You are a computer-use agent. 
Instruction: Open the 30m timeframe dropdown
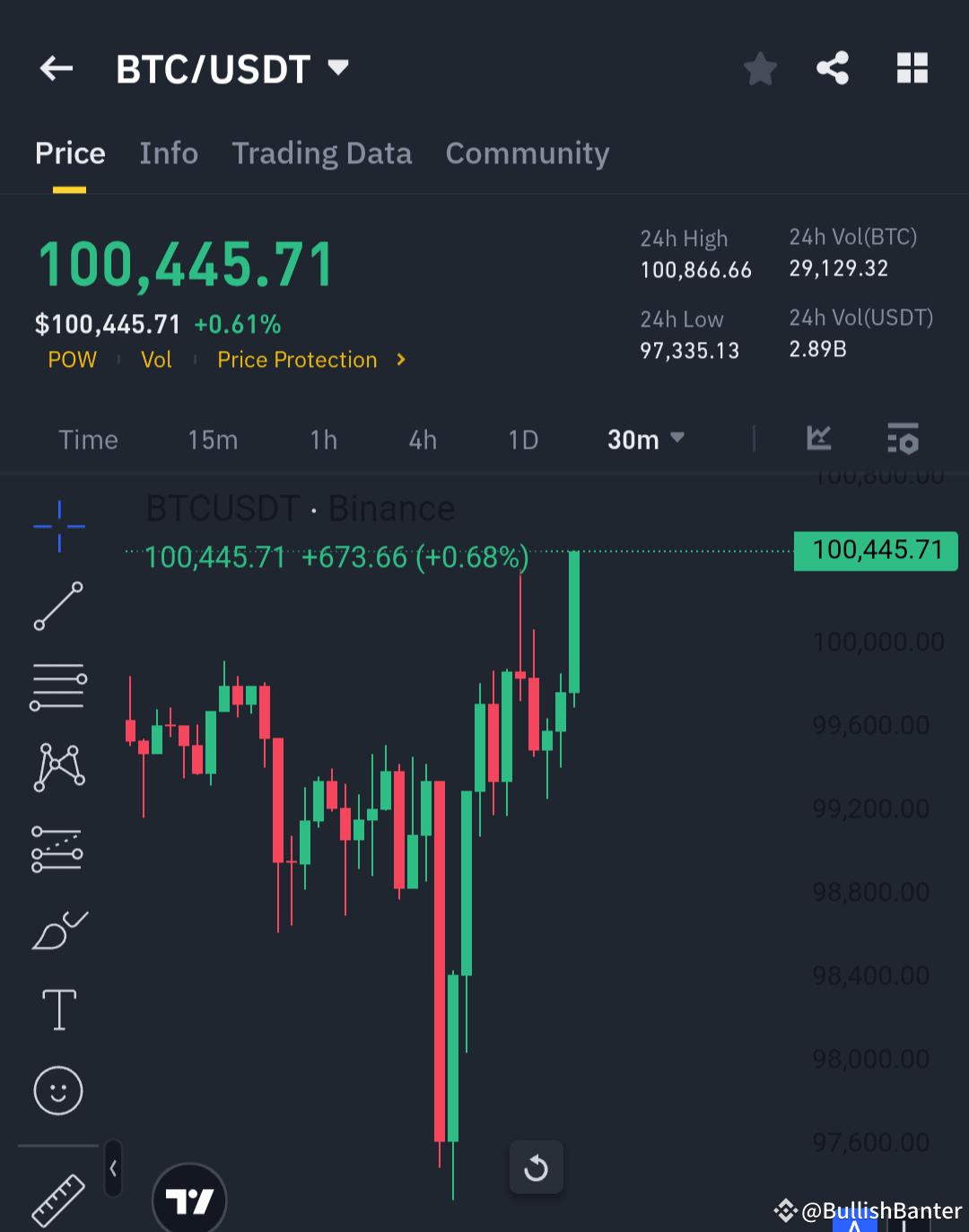pyautogui.click(x=645, y=440)
